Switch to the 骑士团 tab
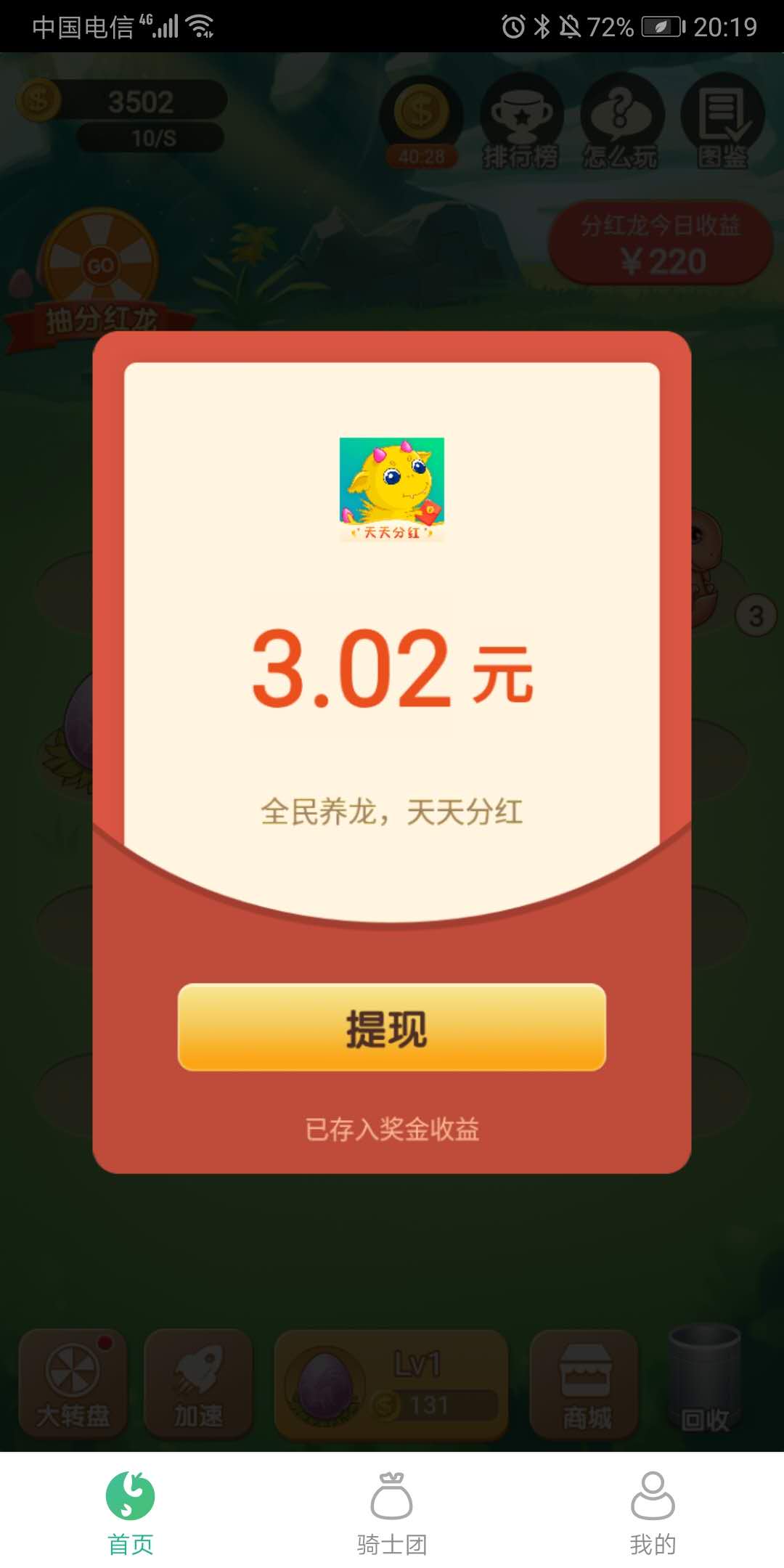 click(391, 1510)
